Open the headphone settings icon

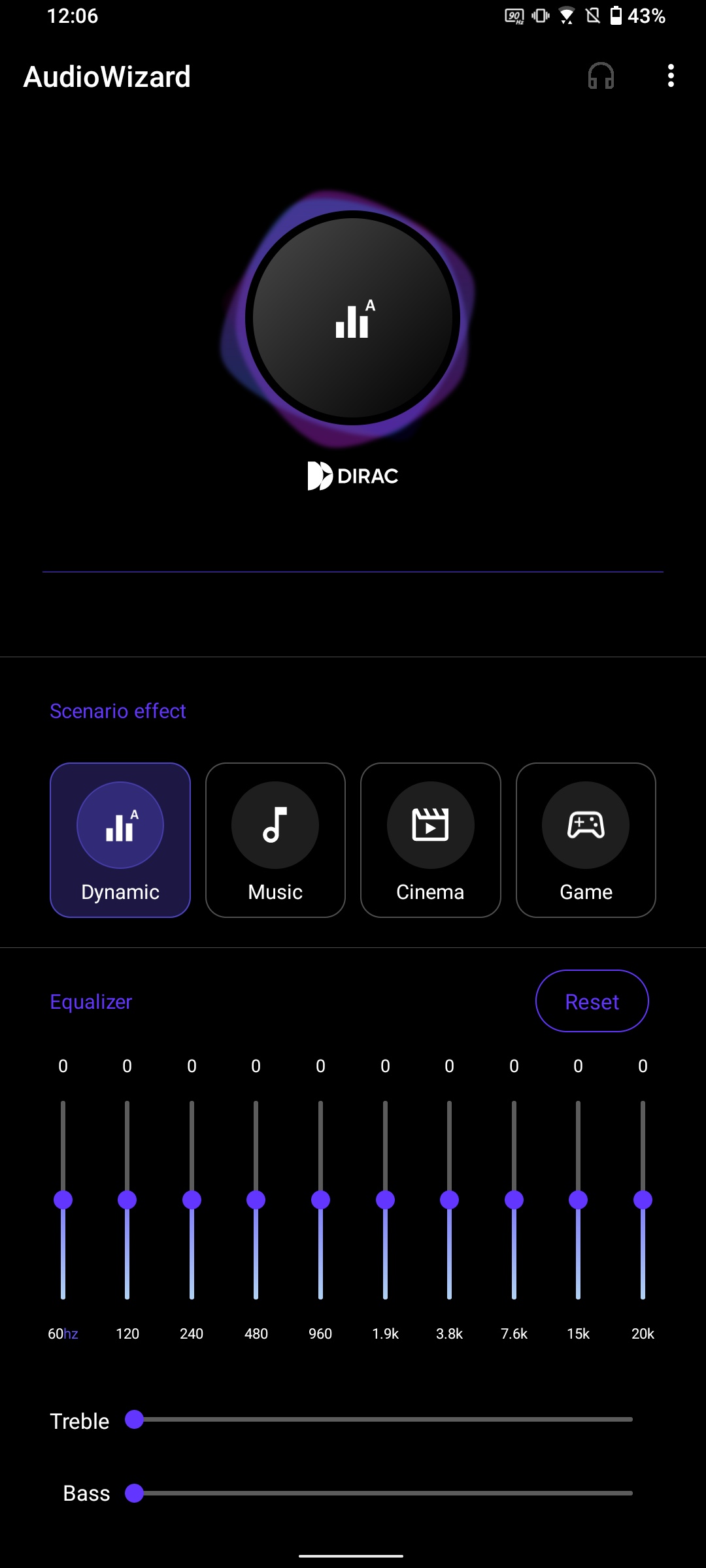pyautogui.click(x=601, y=76)
